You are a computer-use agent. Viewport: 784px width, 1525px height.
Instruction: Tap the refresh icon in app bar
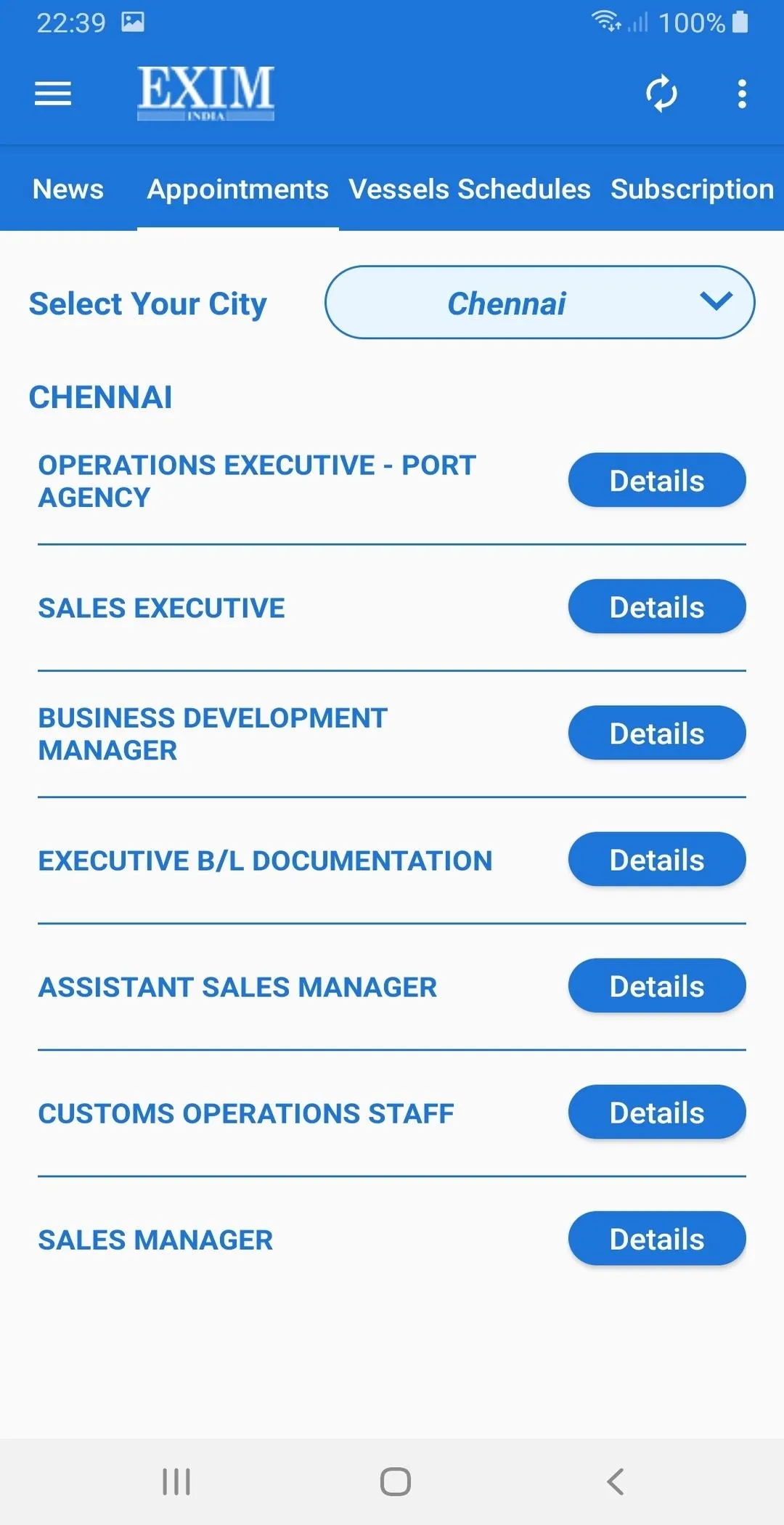pos(661,94)
